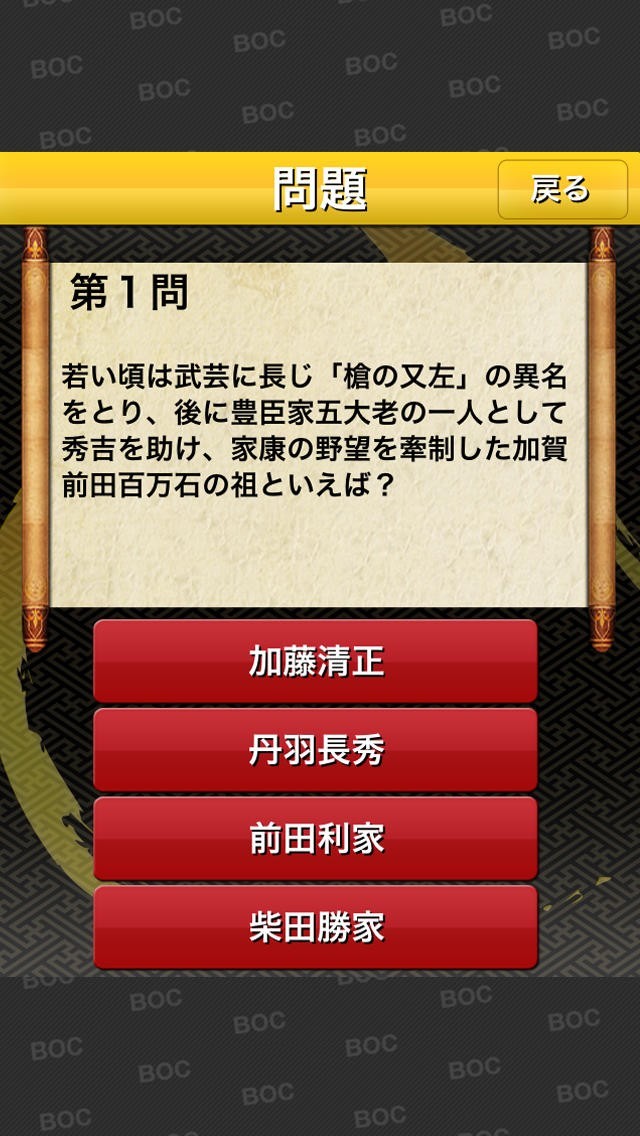
Task: Choose answer 丹羽長秀
Action: click(x=315, y=750)
